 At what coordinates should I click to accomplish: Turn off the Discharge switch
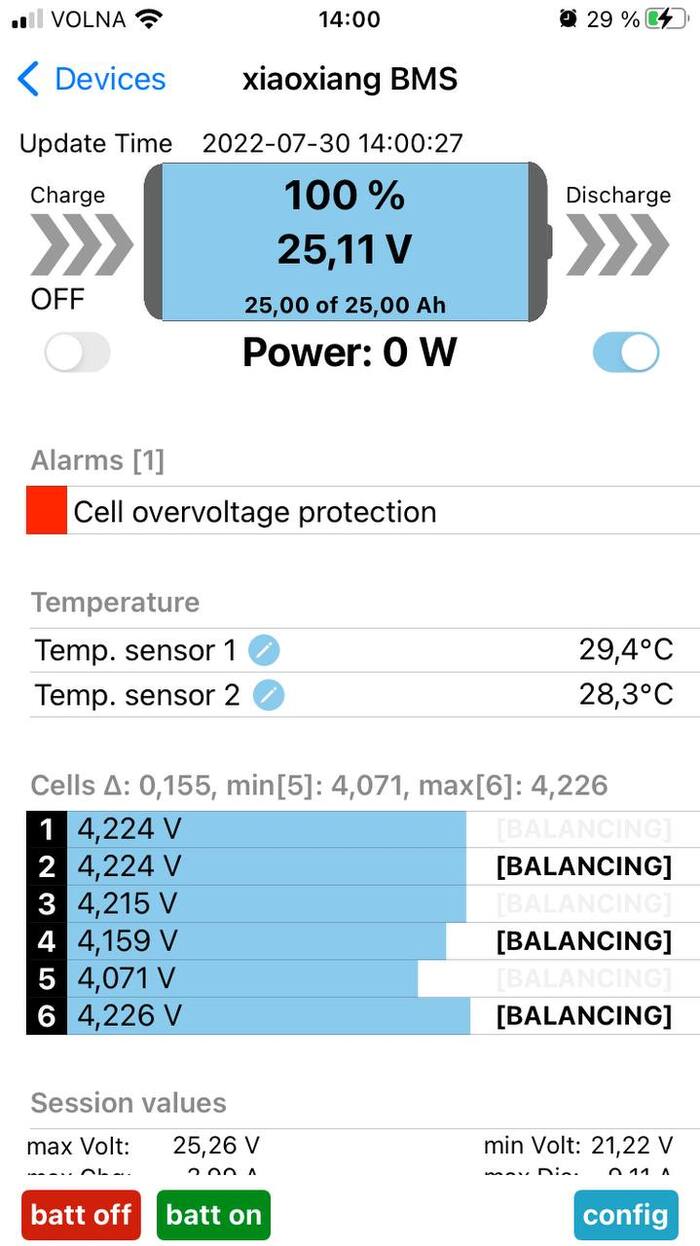coord(626,353)
